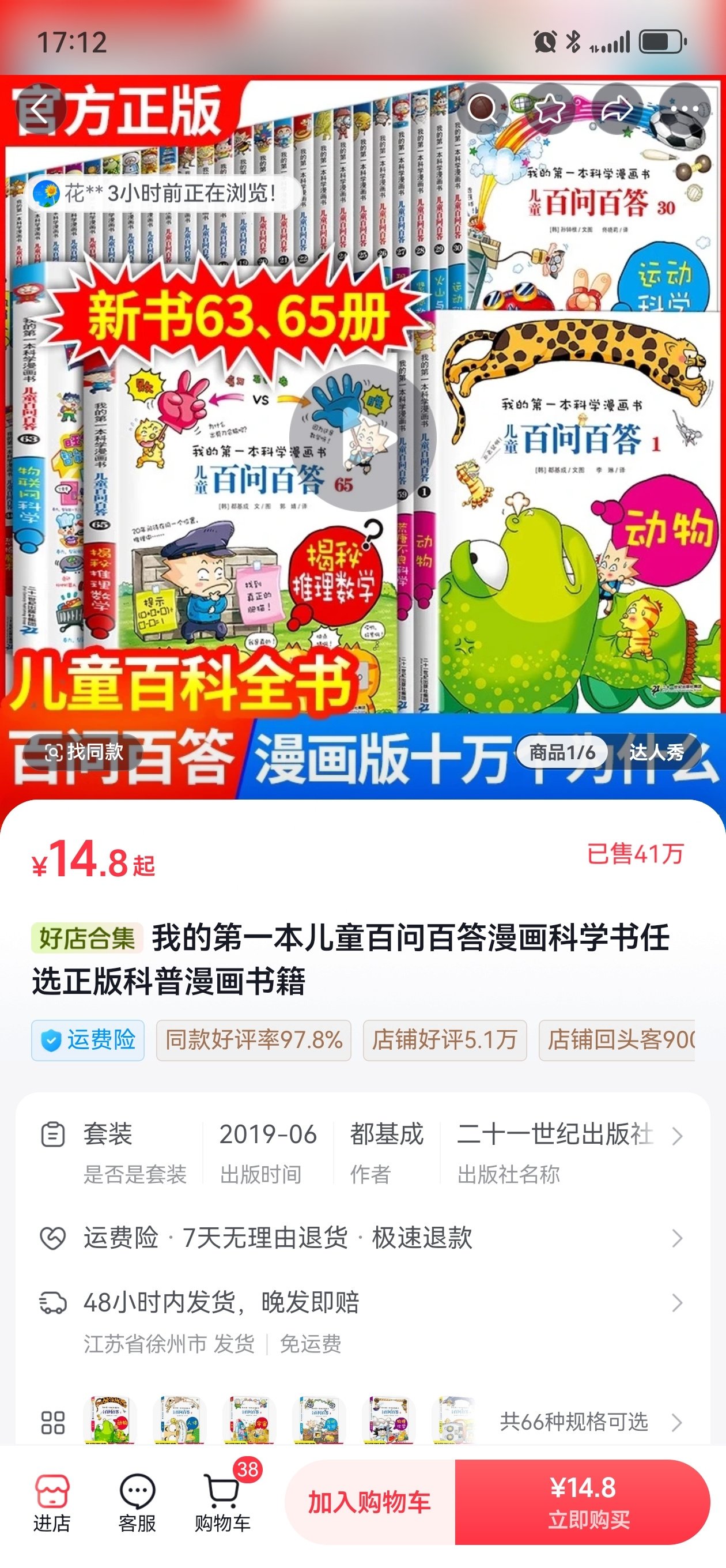Enter the shop via 进店
Screen dimensions: 726x1568
(52, 1502)
